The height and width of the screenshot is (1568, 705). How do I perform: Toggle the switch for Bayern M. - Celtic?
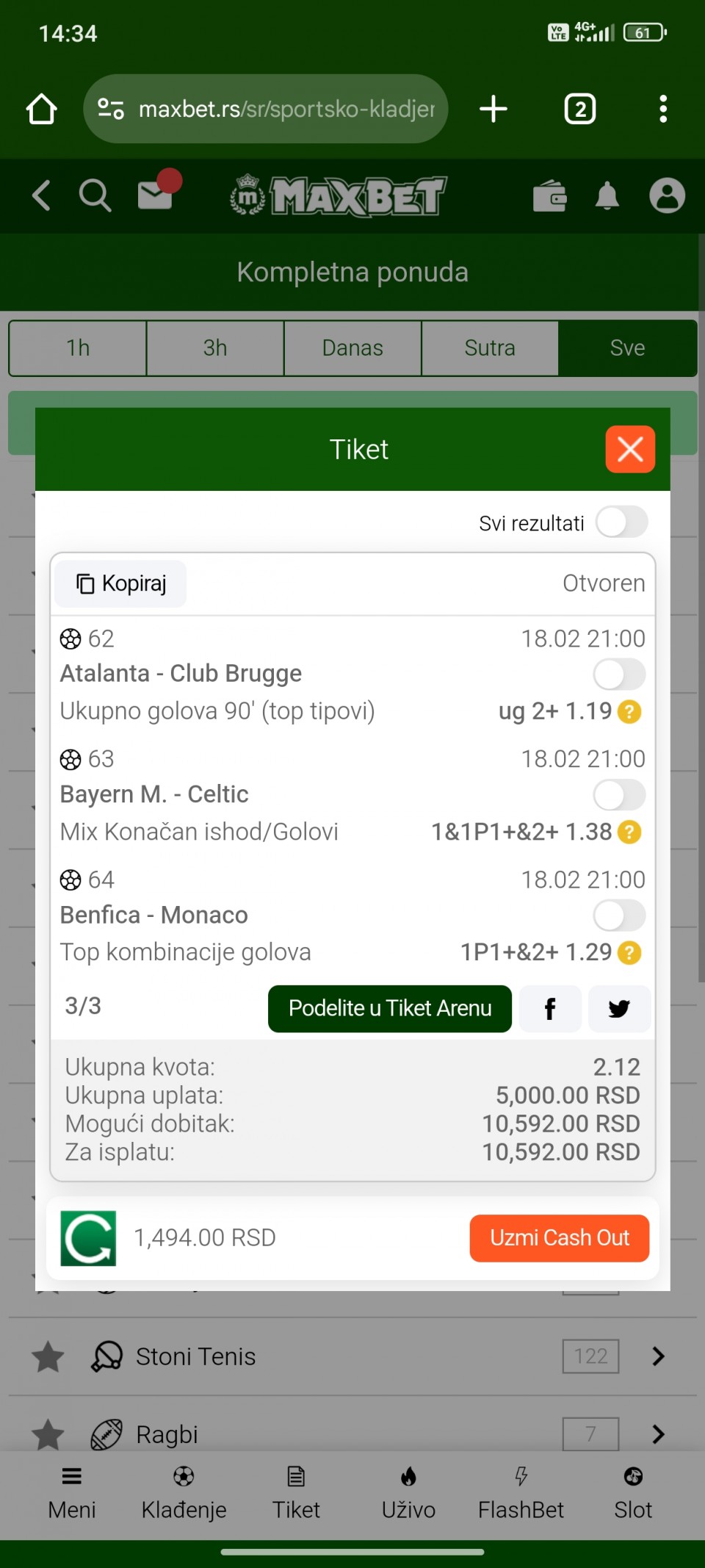[619, 795]
